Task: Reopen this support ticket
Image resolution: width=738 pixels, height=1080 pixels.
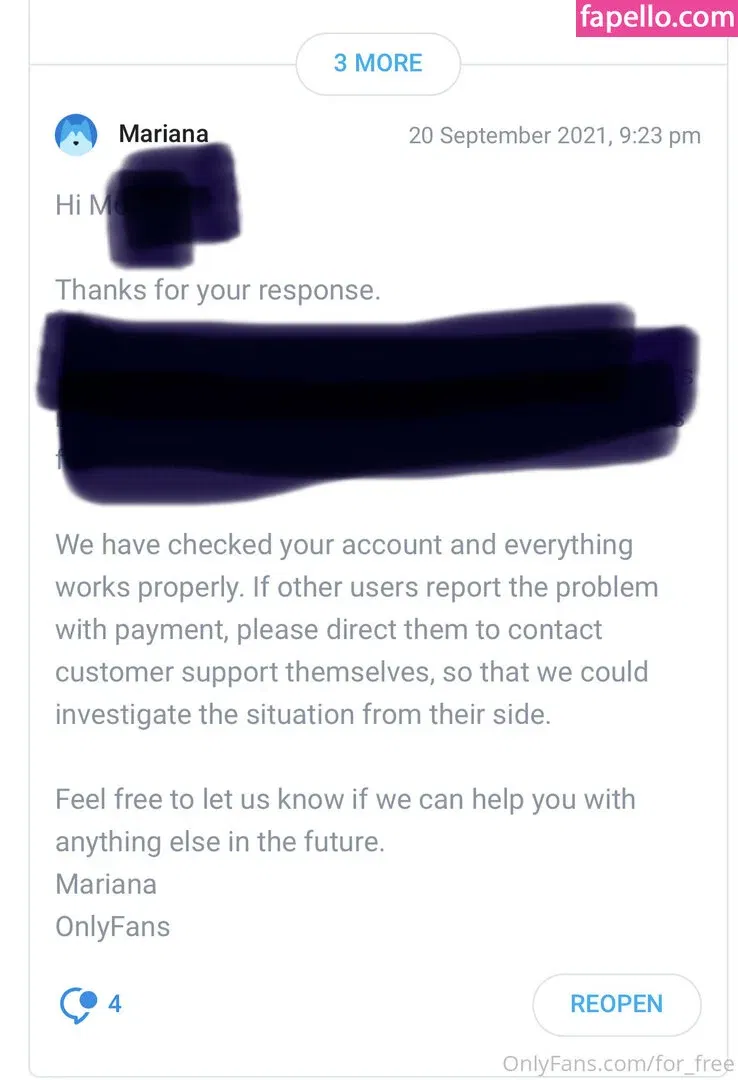Action: pos(616,1004)
